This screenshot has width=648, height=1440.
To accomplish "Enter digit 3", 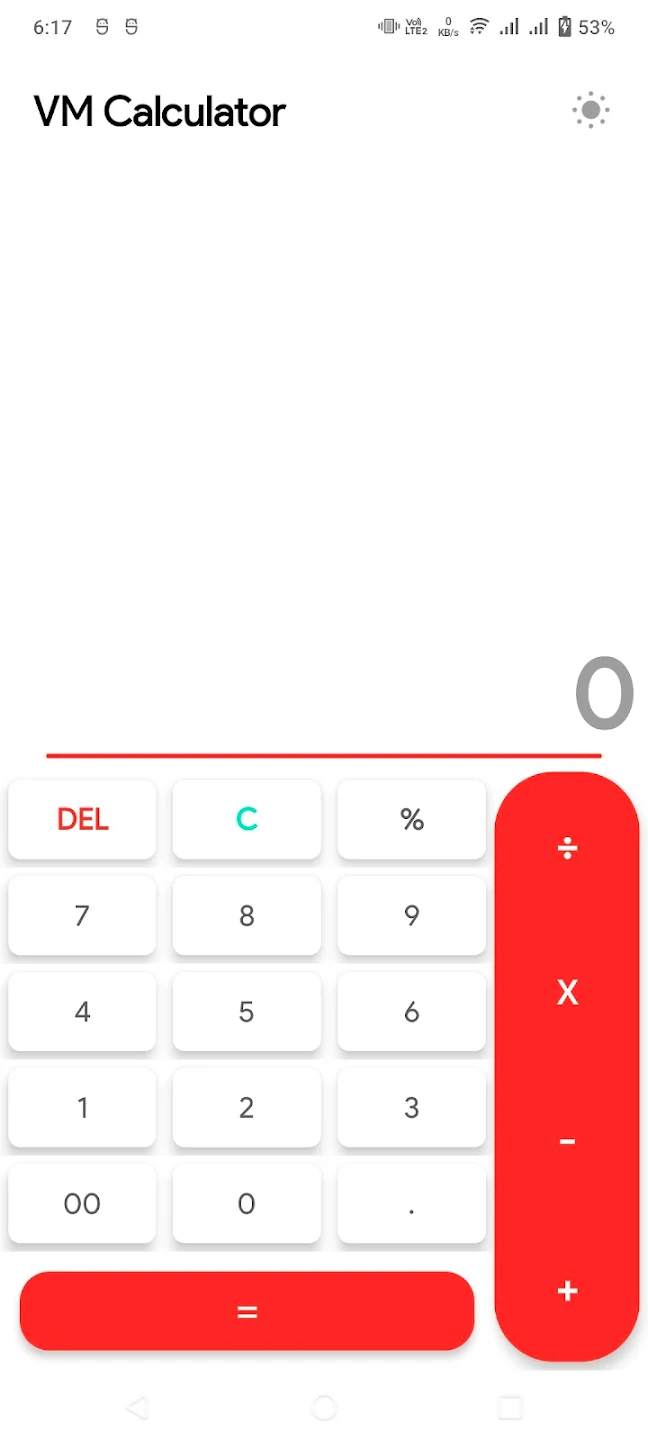I will coord(412,1107).
